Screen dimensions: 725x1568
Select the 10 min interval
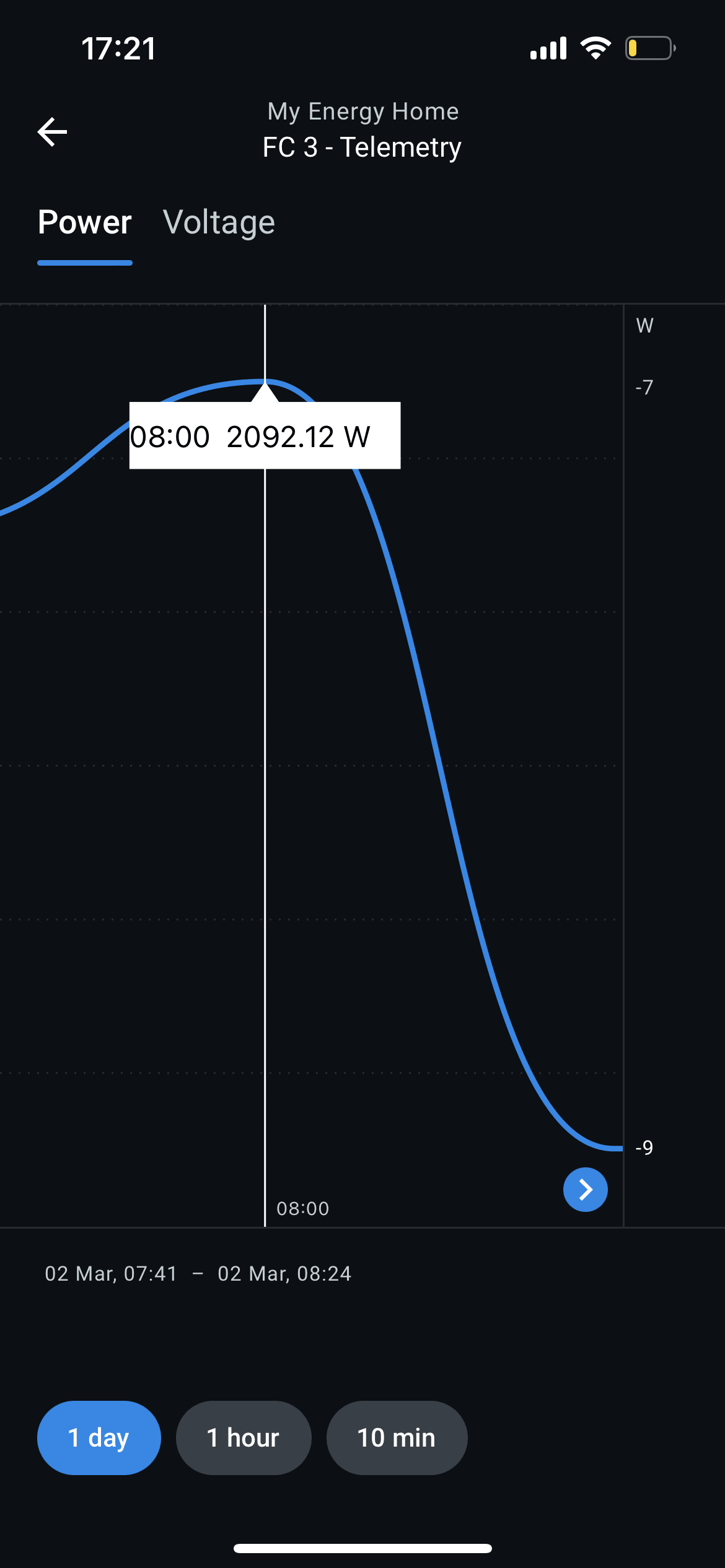pos(396,1438)
